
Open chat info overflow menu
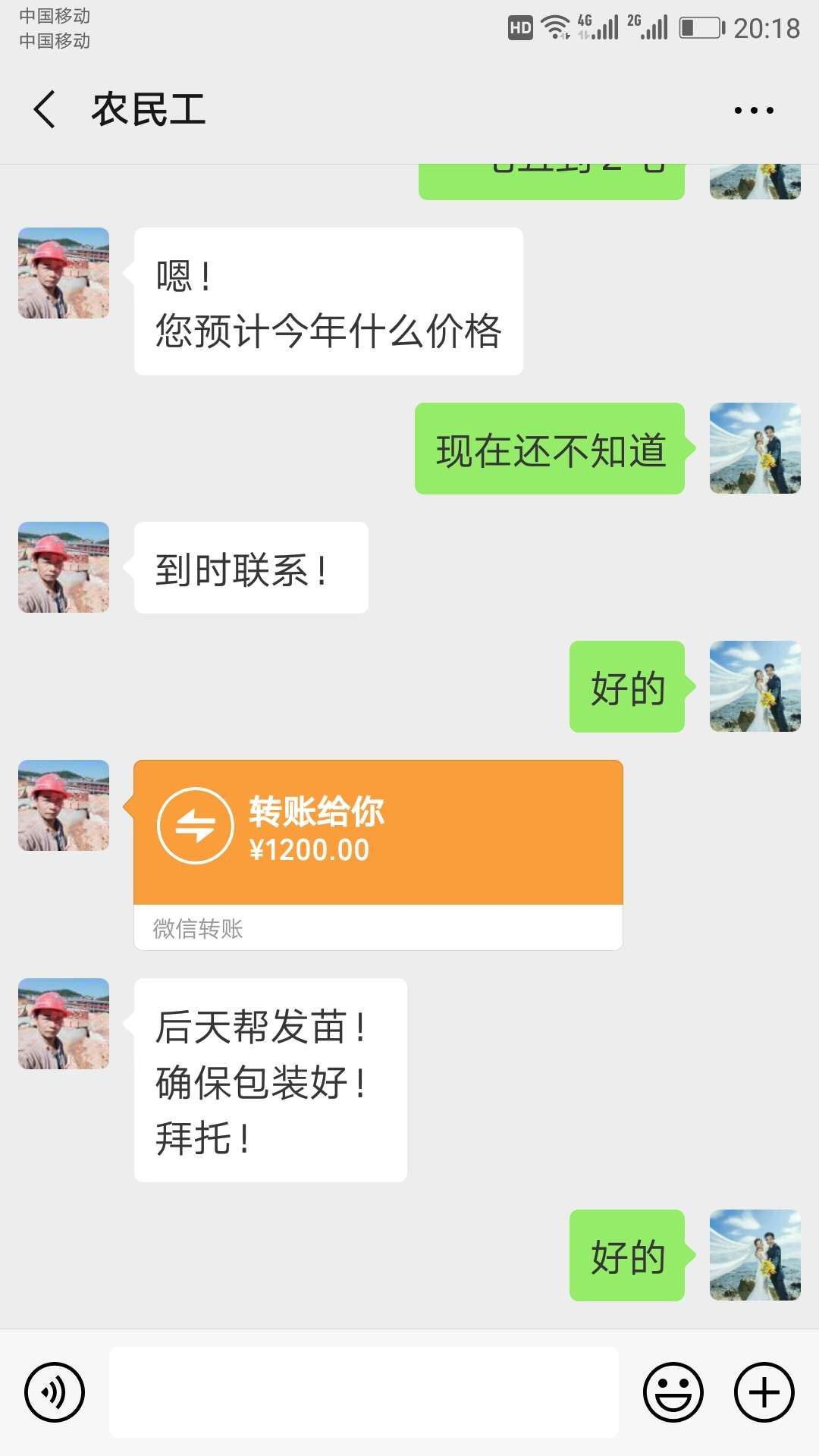(754, 110)
